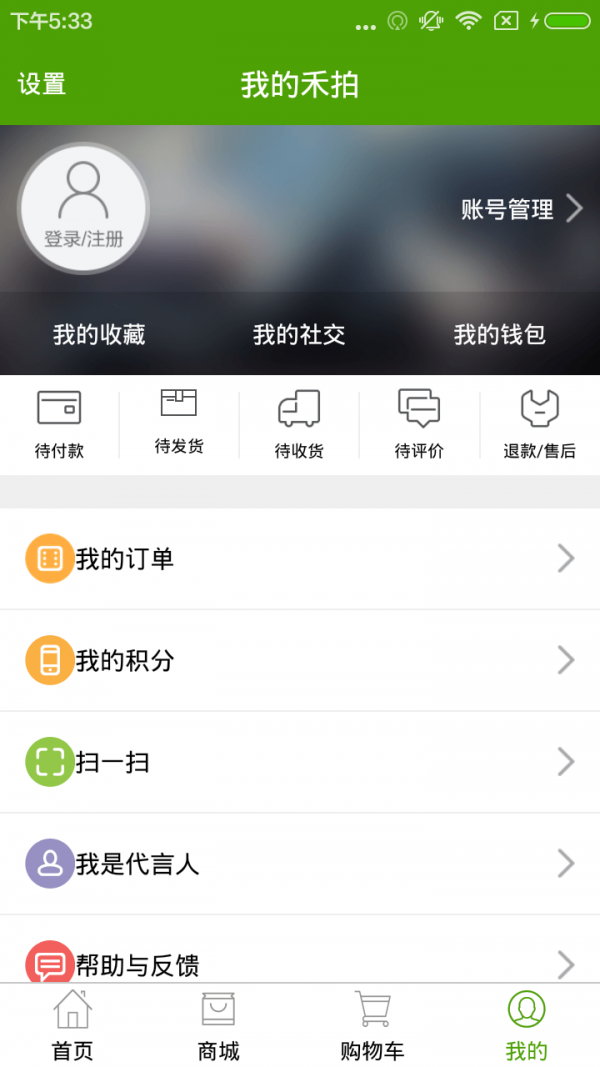Tap the 登录/注册 avatar to sign in
The width and height of the screenshot is (600, 1067).
pyautogui.click(x=83, y=208)
